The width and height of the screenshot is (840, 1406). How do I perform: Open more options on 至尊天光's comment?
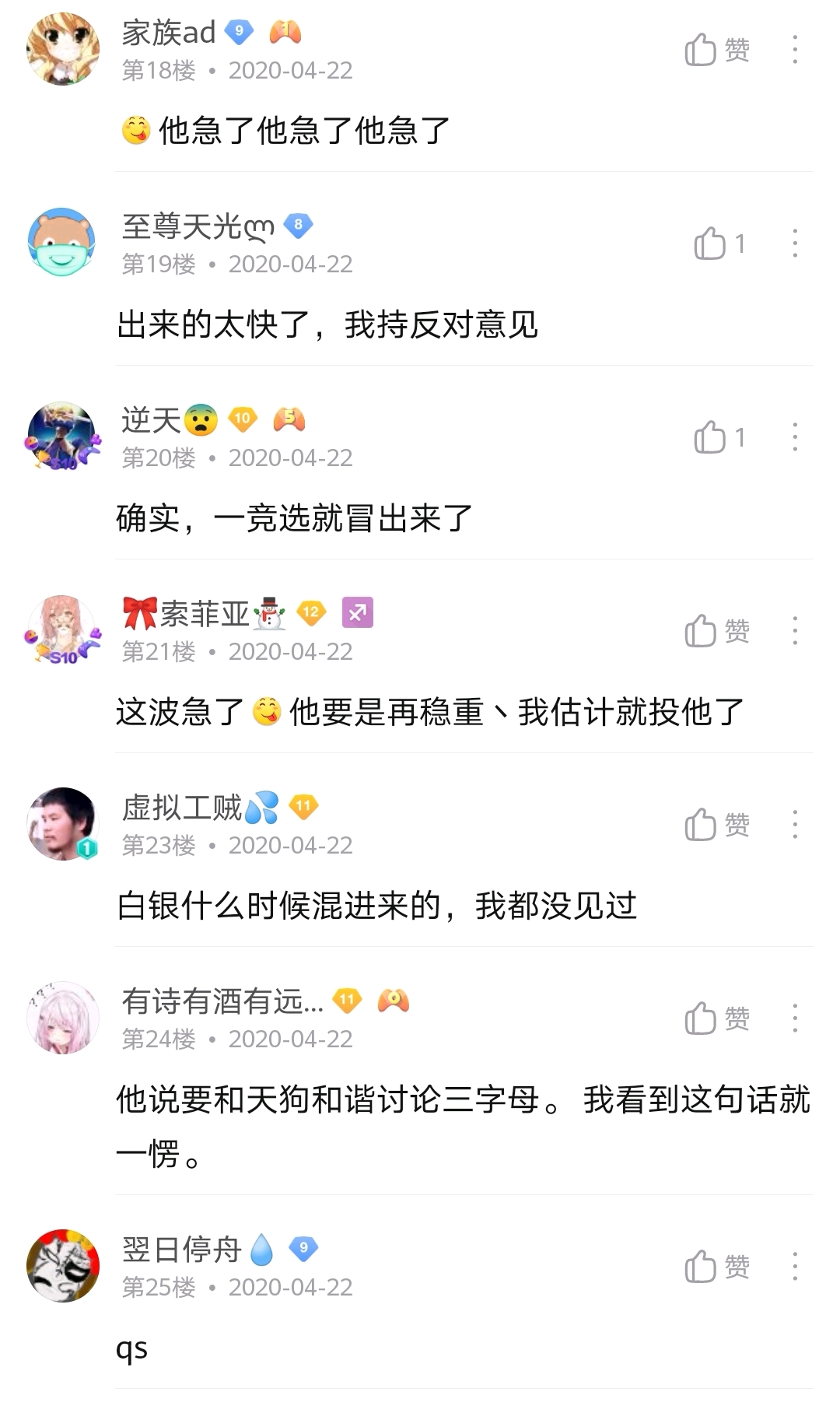[x=794, y=244]
